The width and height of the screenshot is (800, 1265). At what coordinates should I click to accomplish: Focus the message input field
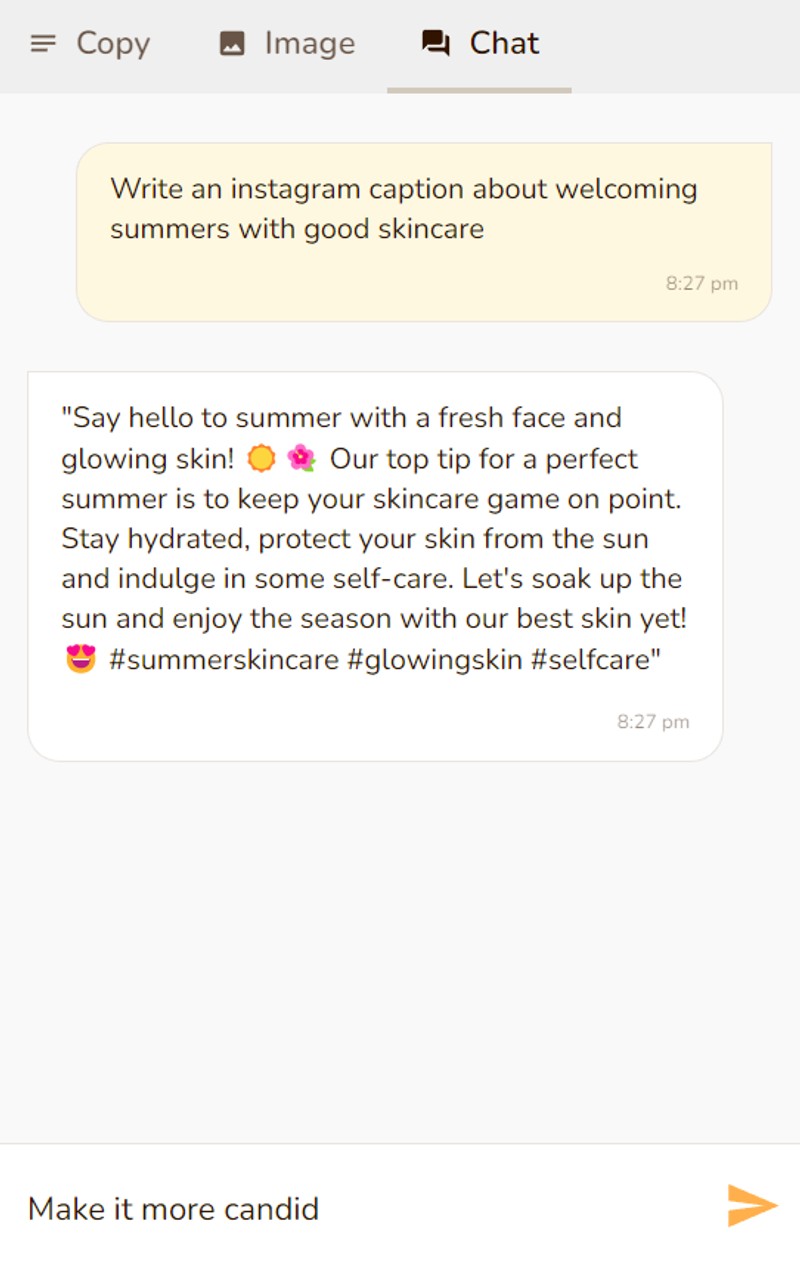tap(360, 1208)
